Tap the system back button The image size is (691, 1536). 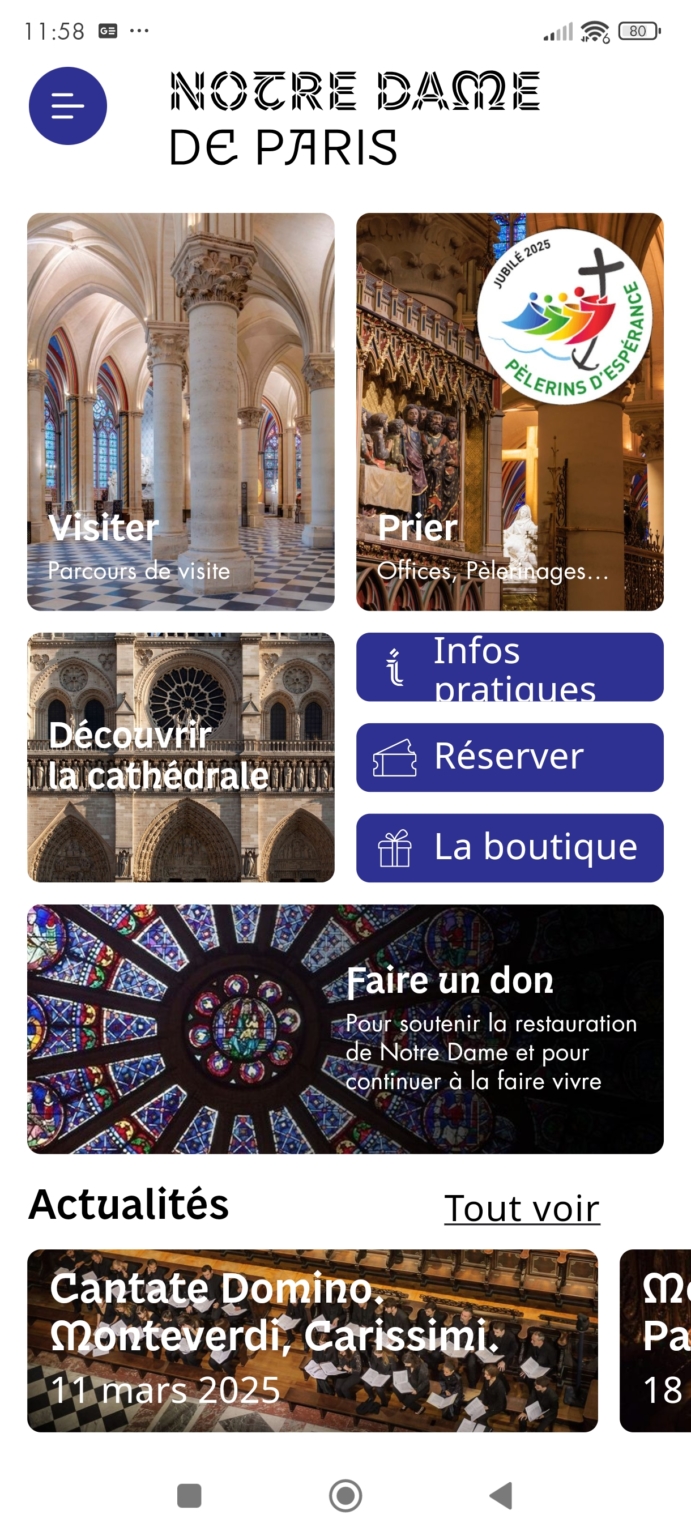pos(500,1495)
